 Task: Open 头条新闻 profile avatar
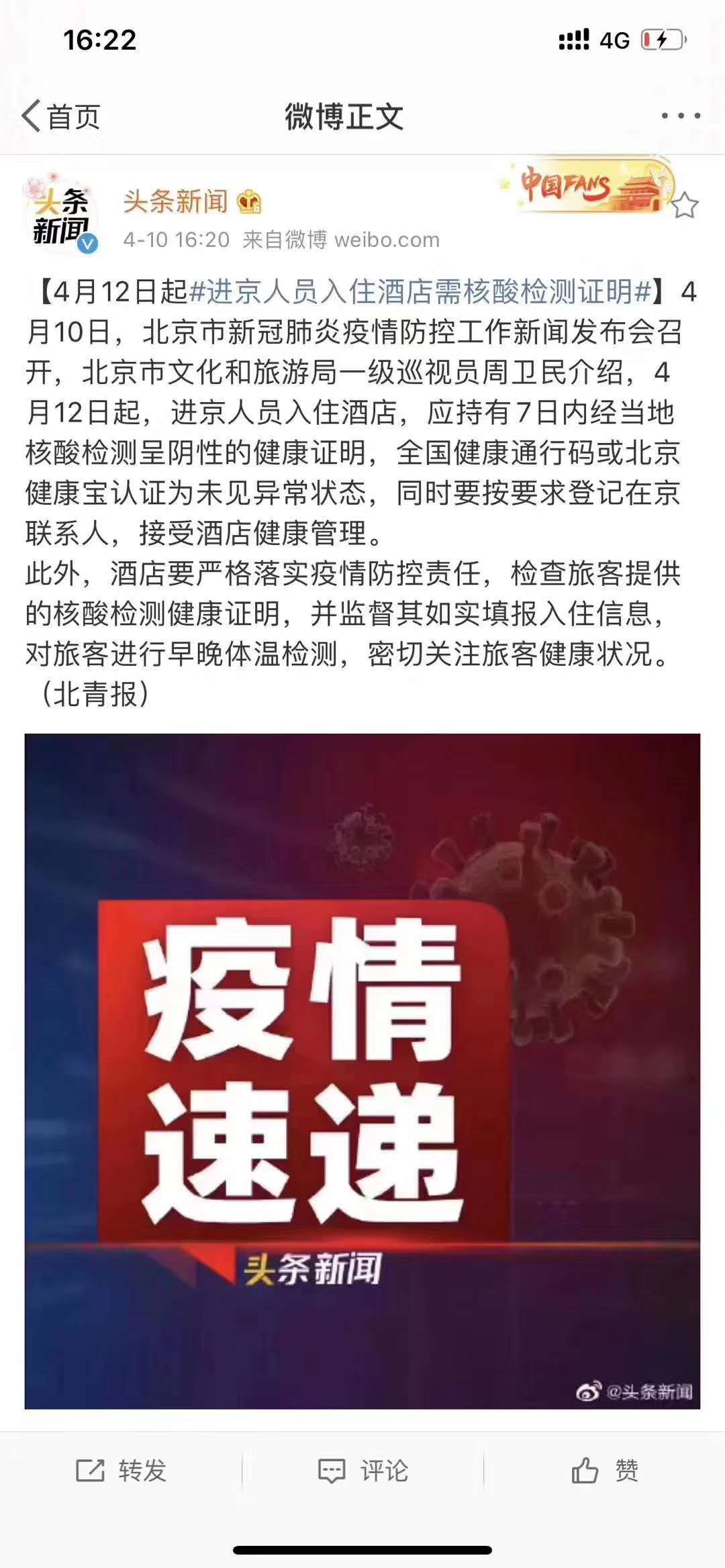point(62,215)
